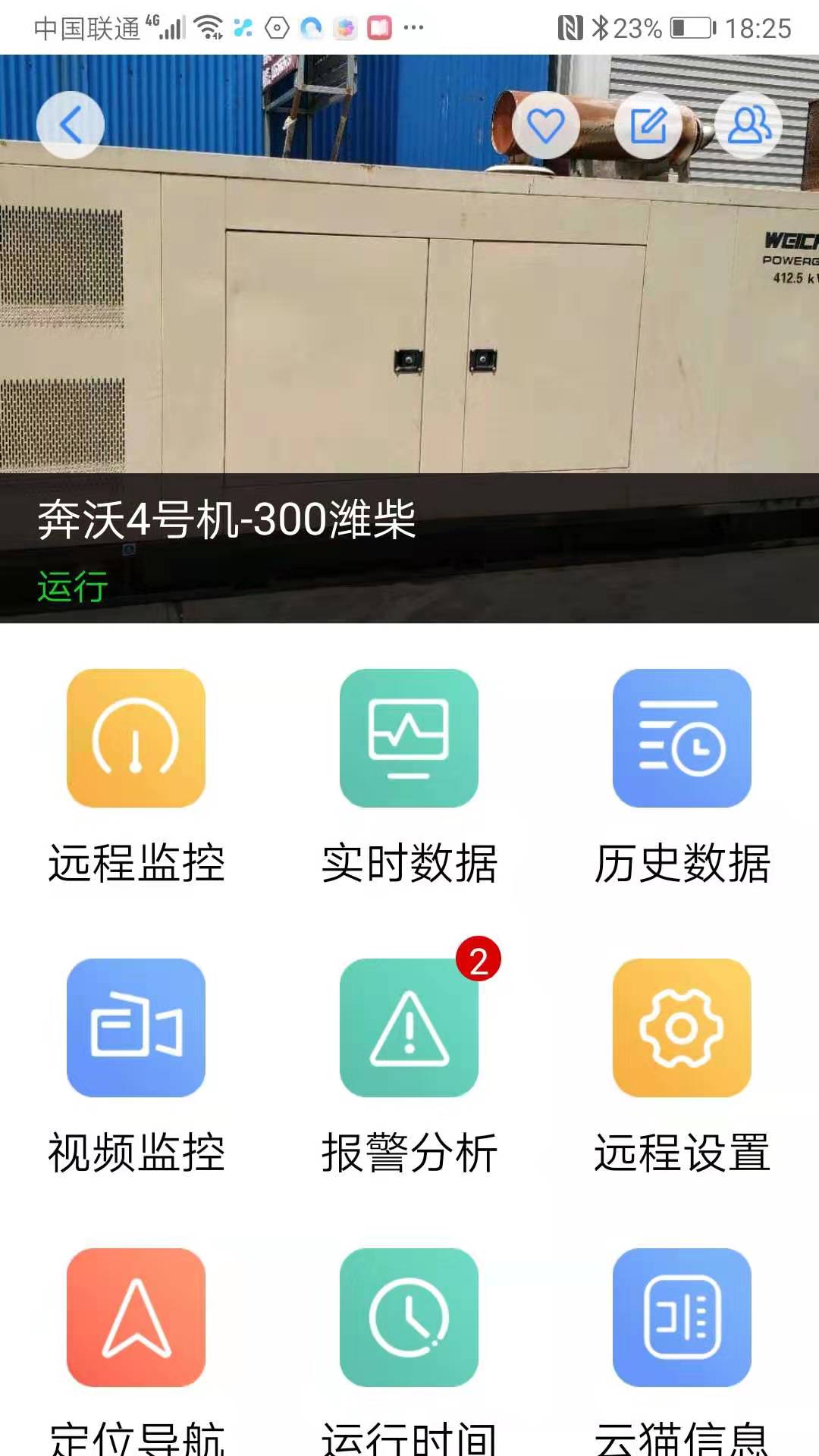Open the edit pencil icon
This screenshot has height=1456, width=819.
pos(648,124)
